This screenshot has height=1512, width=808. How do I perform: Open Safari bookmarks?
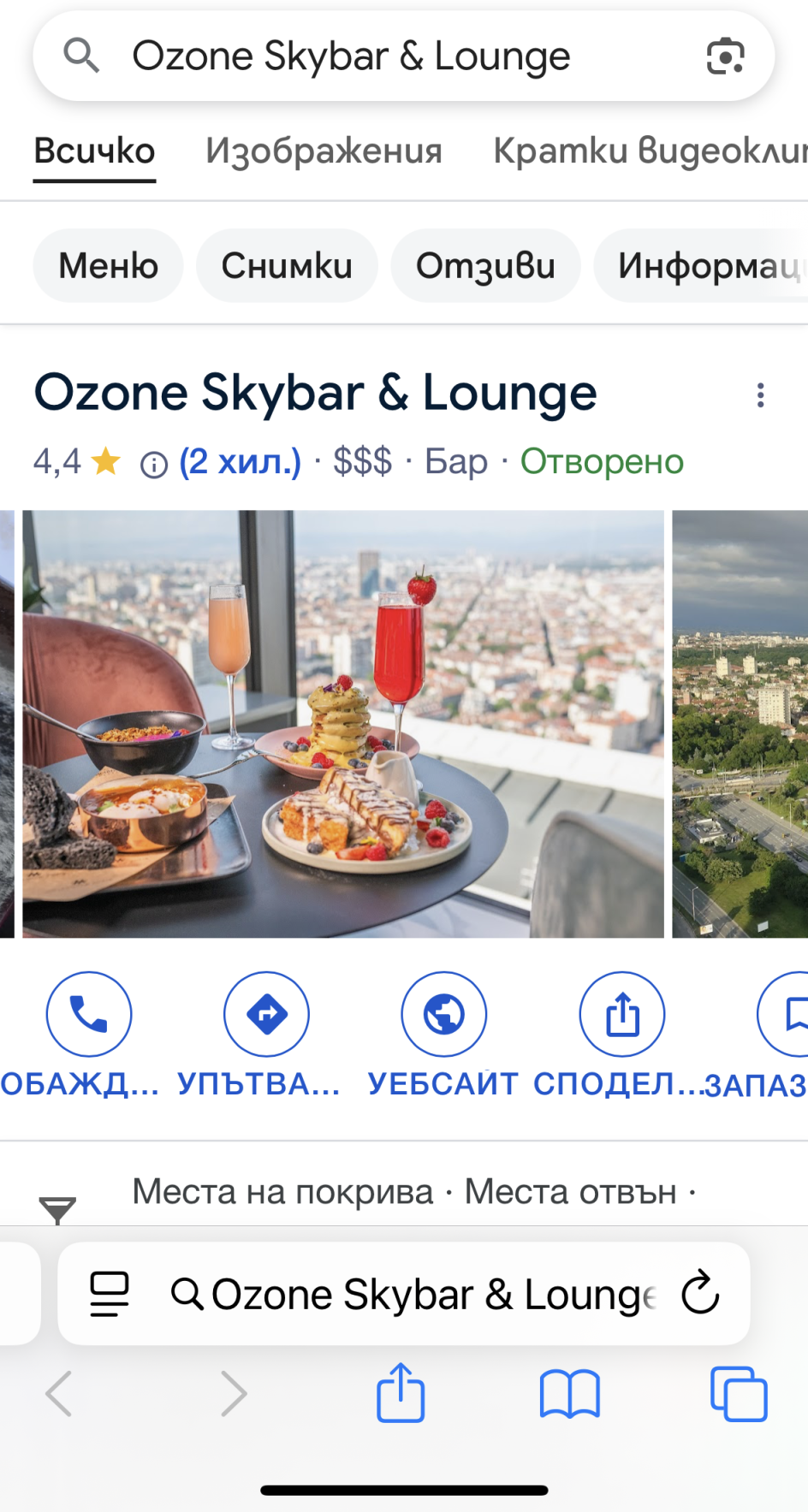point(569,1393)
